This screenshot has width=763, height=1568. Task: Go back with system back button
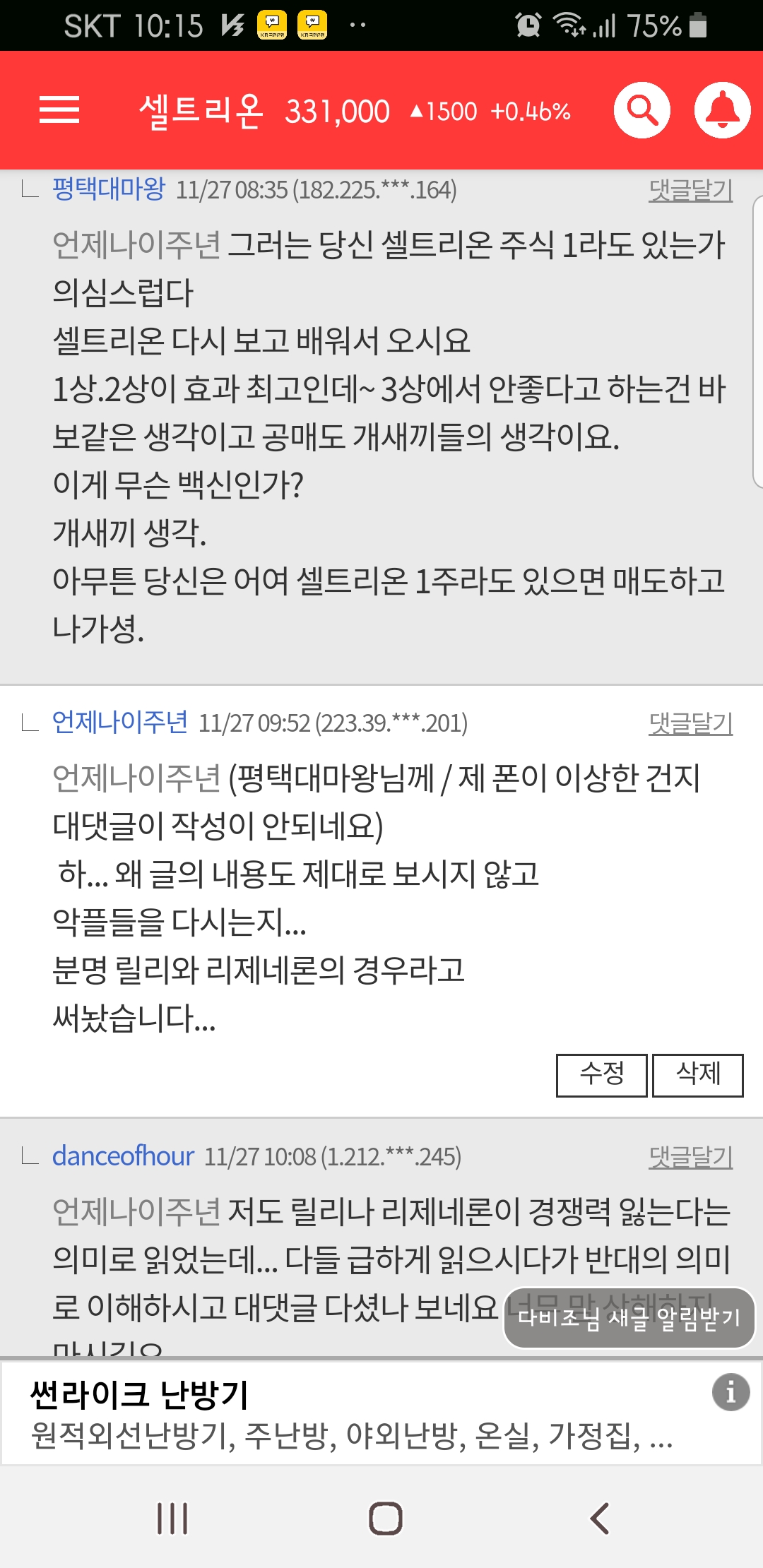click(x=599, y=1519)
